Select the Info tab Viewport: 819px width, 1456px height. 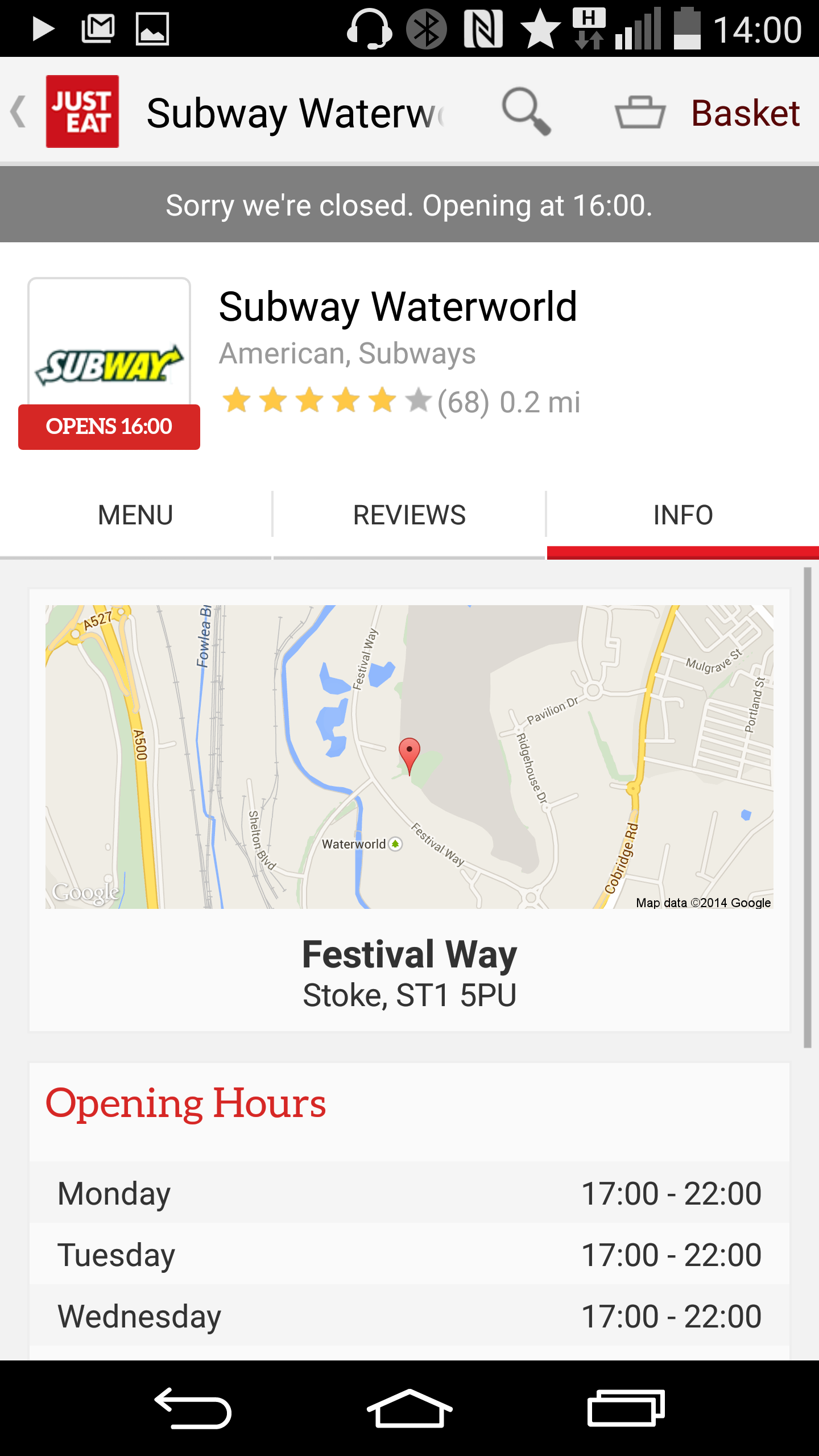pyautogui.click(x=683, y=516)
